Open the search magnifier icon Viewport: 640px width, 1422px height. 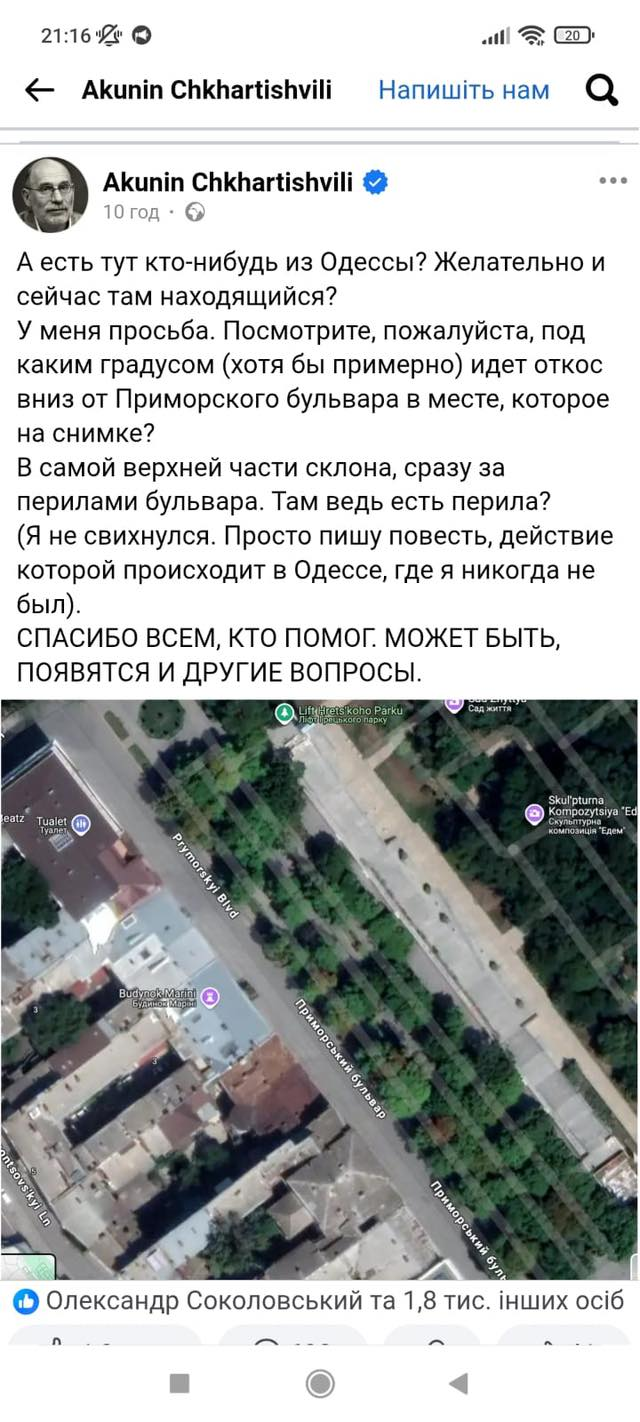click(x=601, y=90)
